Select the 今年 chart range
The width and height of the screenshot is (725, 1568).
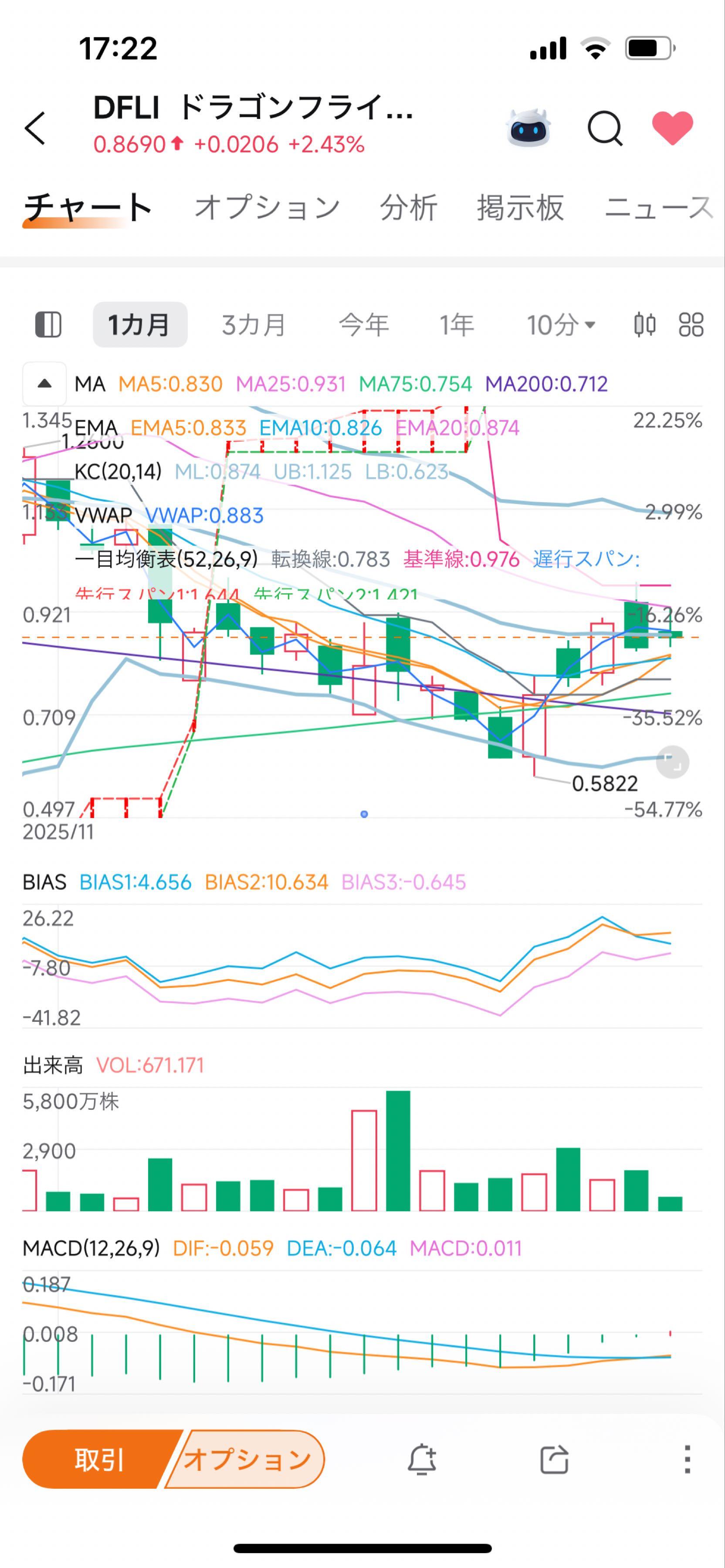coord(363,324)
